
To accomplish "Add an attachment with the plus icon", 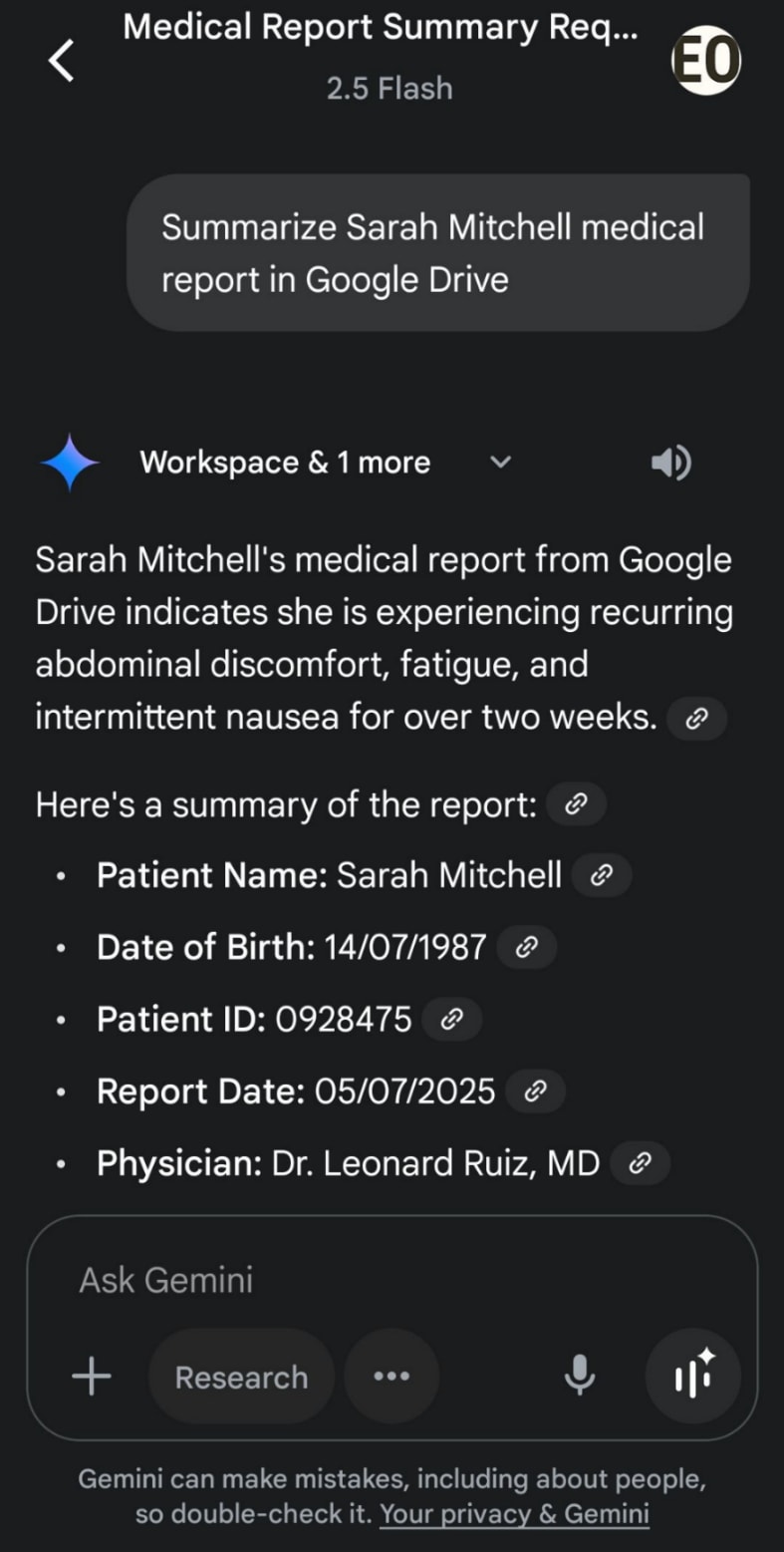I will tap(92, 1377).
